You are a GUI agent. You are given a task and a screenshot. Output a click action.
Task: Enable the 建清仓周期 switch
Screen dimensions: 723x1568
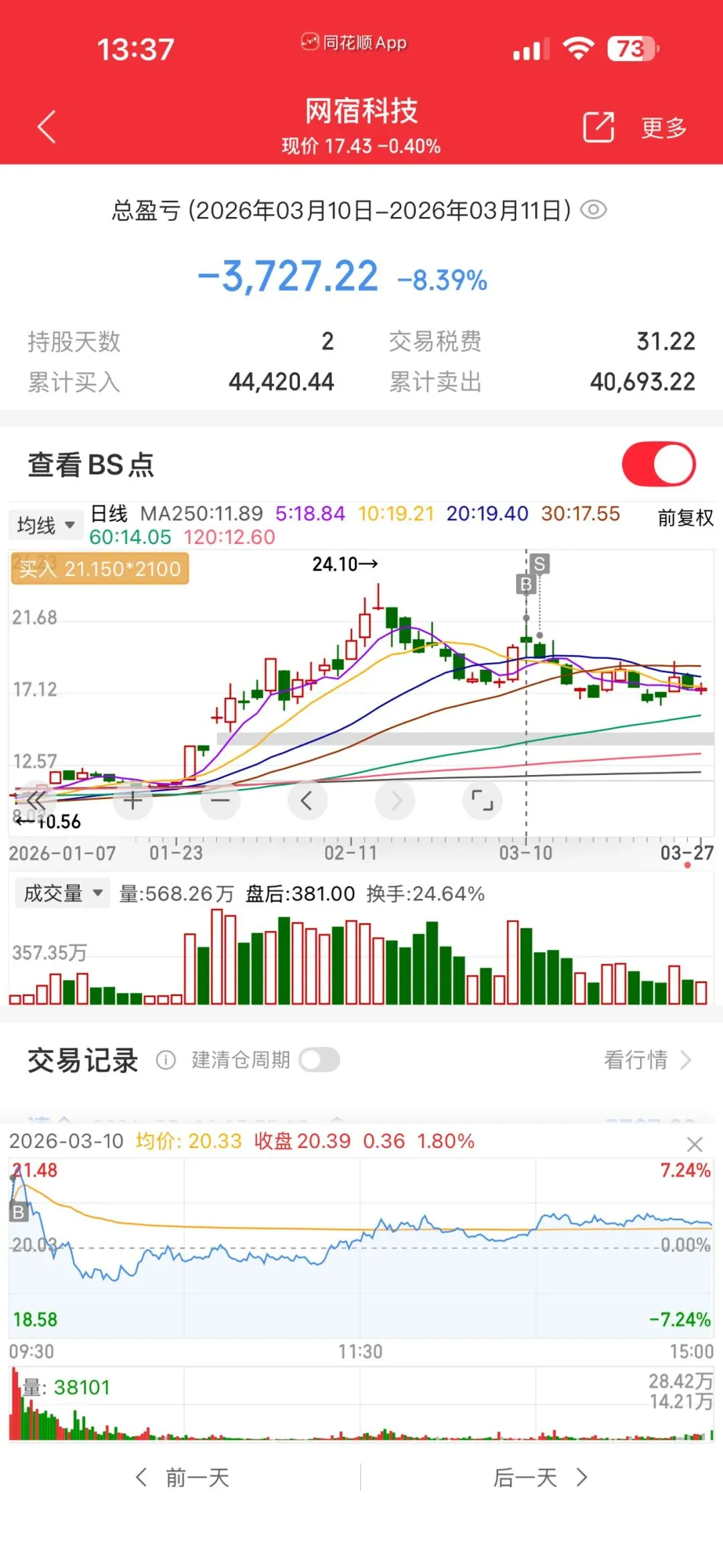click(319, 1060)
